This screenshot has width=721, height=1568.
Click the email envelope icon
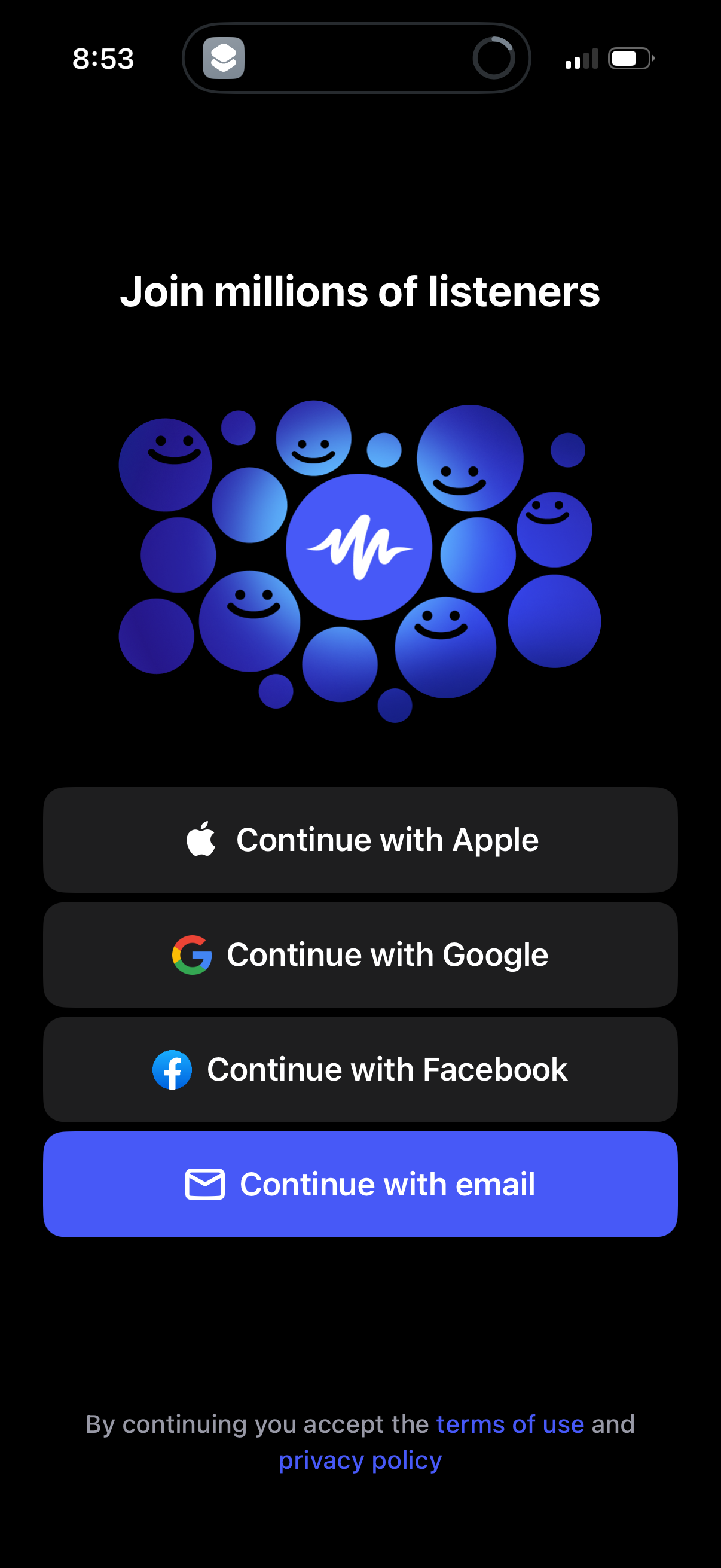[x=205, y=1183]
